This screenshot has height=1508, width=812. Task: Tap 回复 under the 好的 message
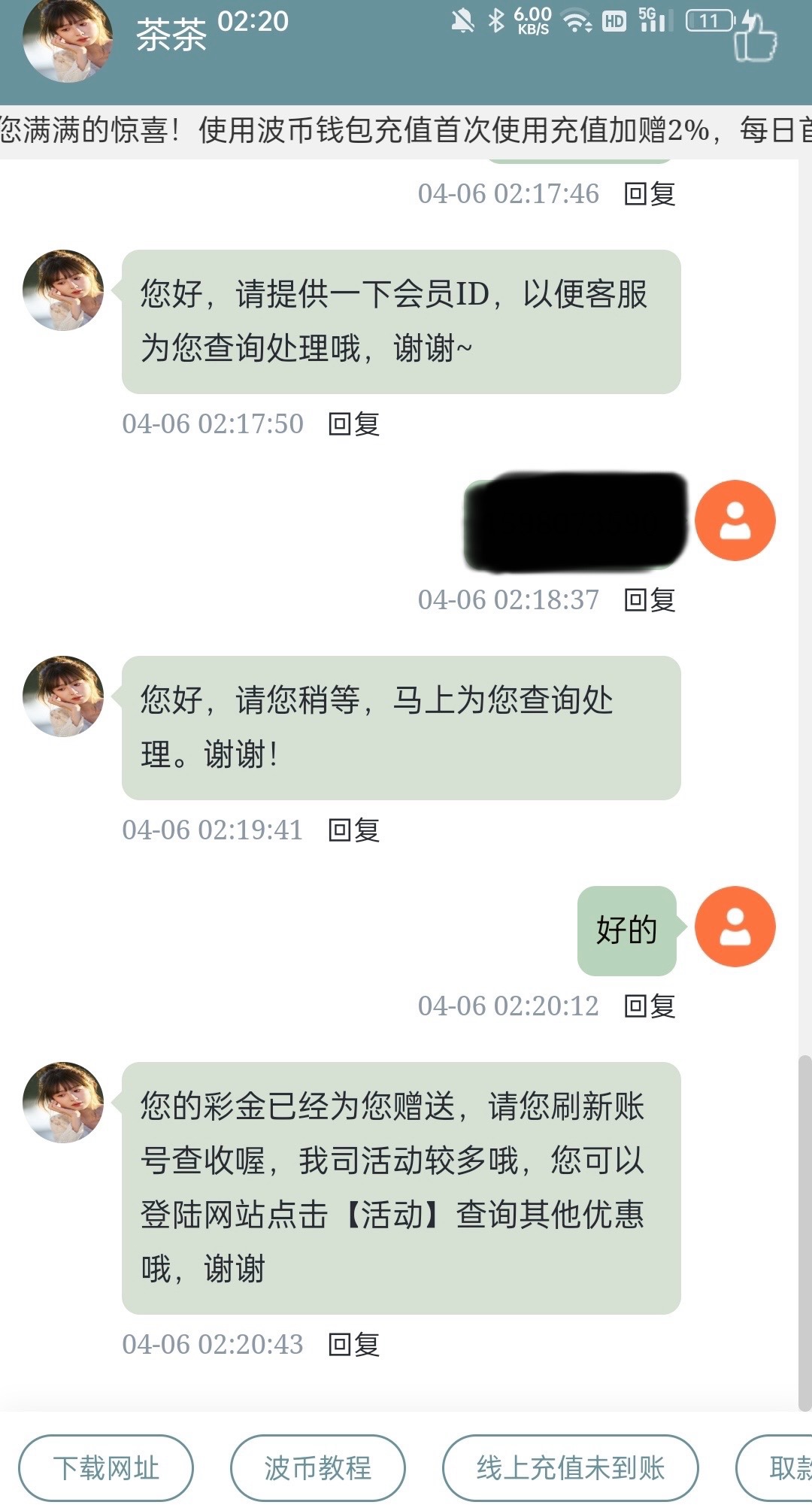pyautogui.click(x=650, y=1006)
